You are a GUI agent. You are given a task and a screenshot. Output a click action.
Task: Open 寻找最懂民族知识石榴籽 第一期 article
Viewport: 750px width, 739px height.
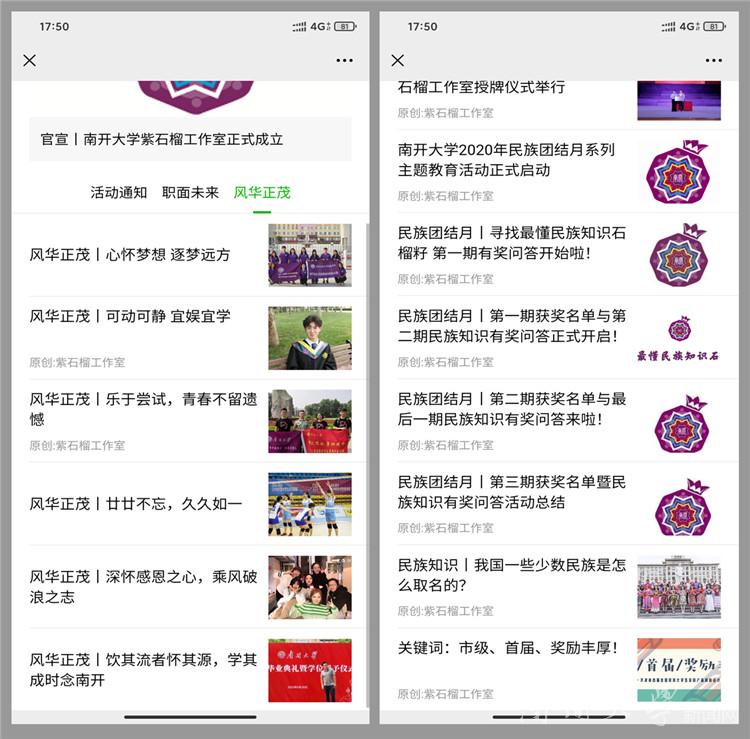click(512, 243)
